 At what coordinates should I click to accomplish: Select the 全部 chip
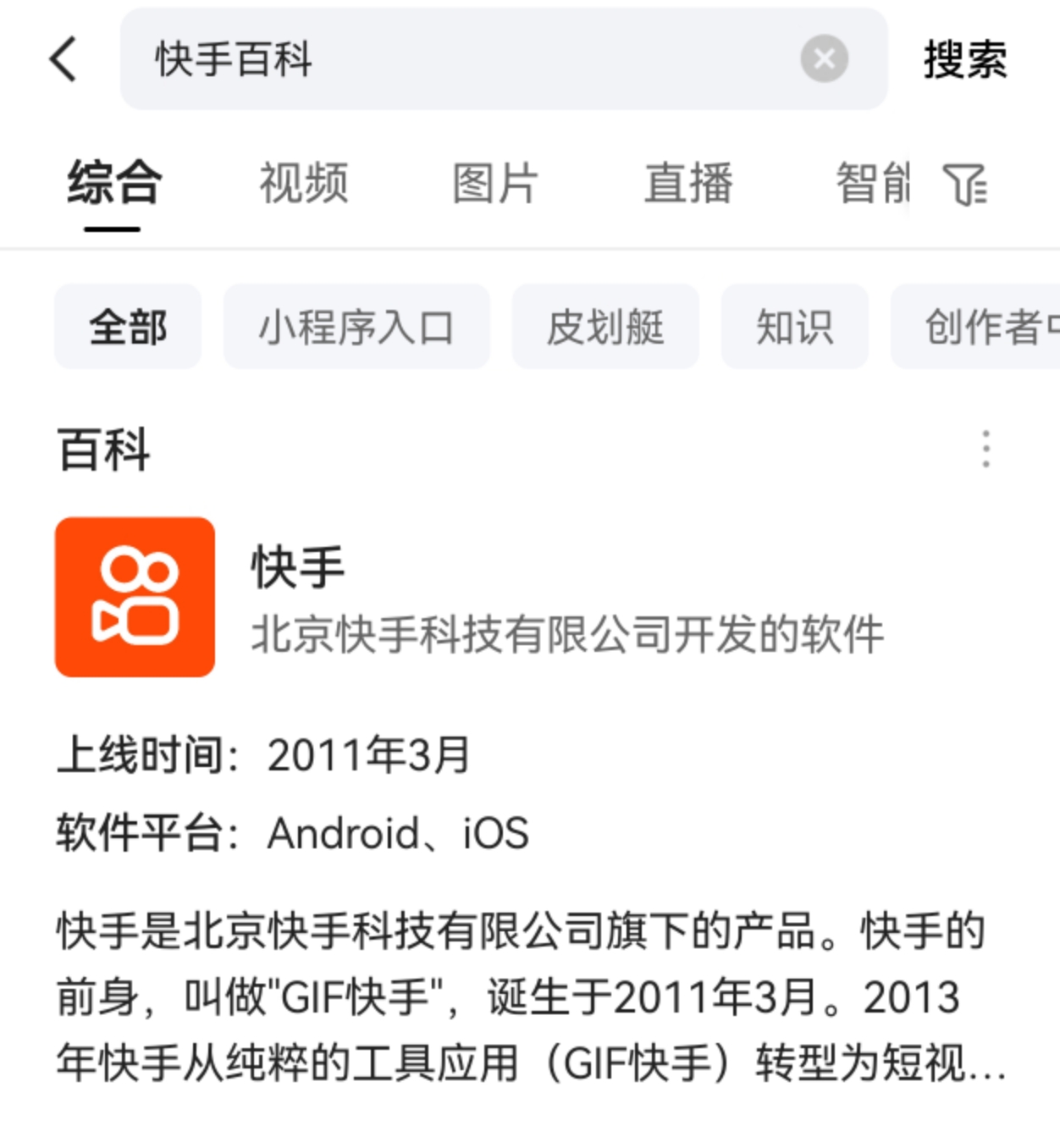(x=128, y=327)
